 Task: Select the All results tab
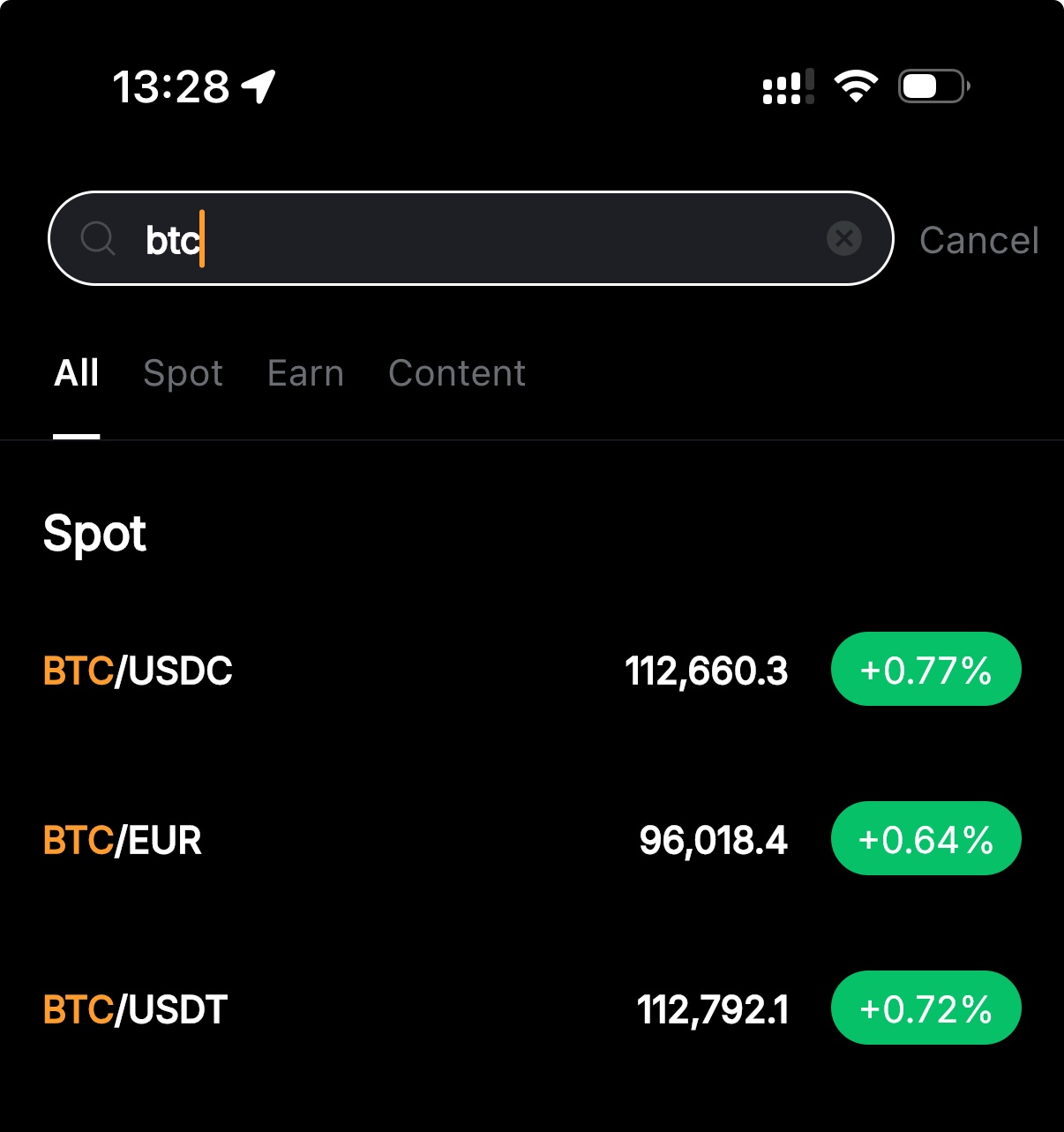point(76,372)
